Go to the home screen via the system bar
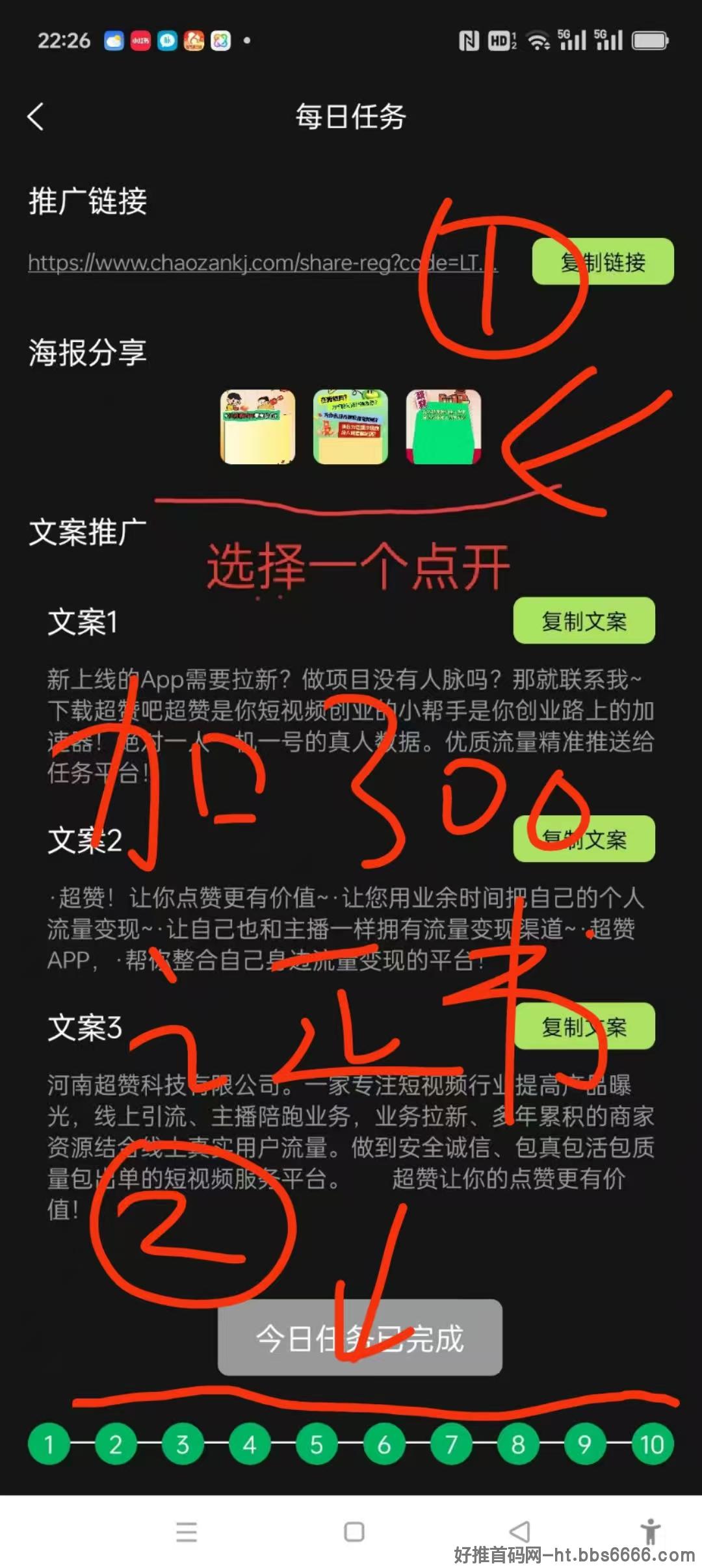Screen dimensions: 702x1568 click(354, 1532)
